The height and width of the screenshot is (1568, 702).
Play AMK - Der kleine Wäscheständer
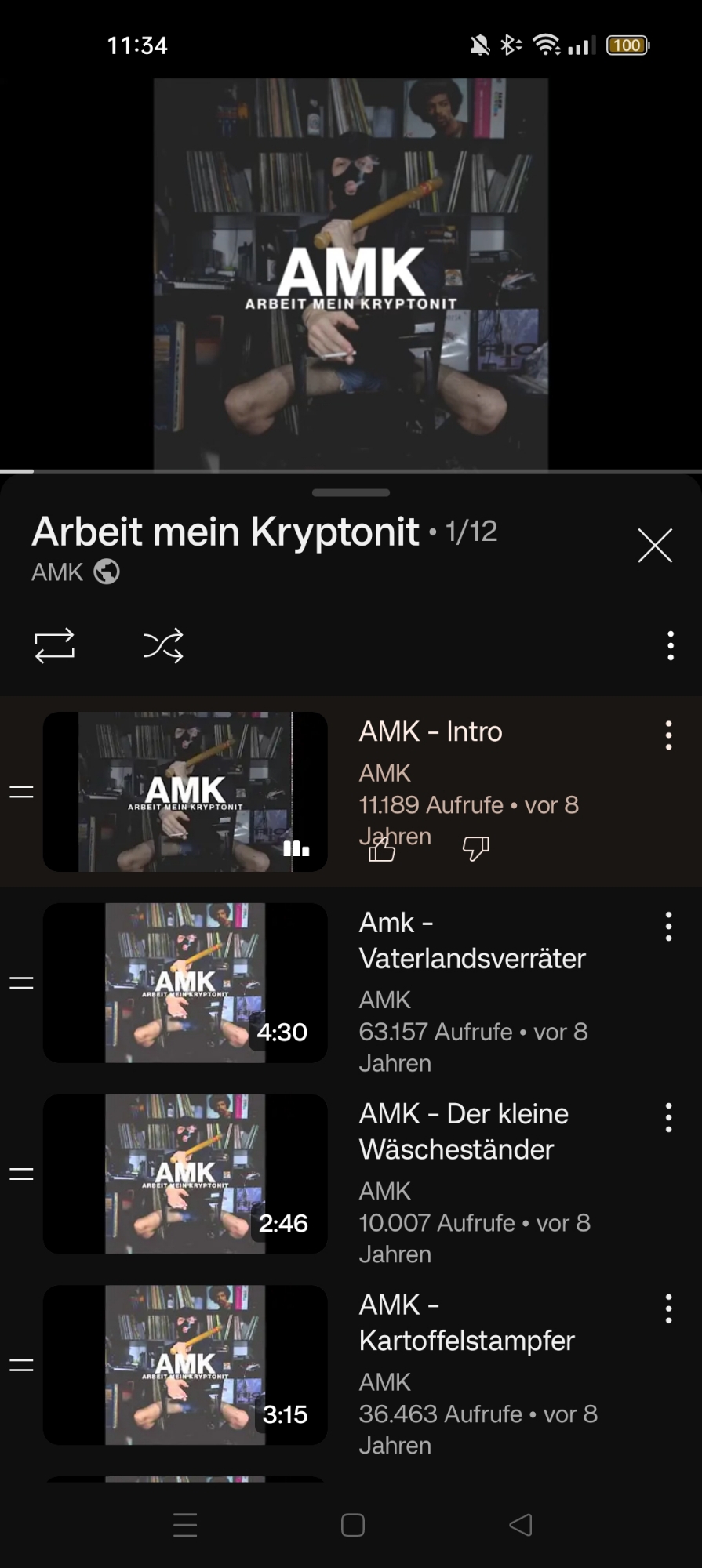coord(185,1174)
